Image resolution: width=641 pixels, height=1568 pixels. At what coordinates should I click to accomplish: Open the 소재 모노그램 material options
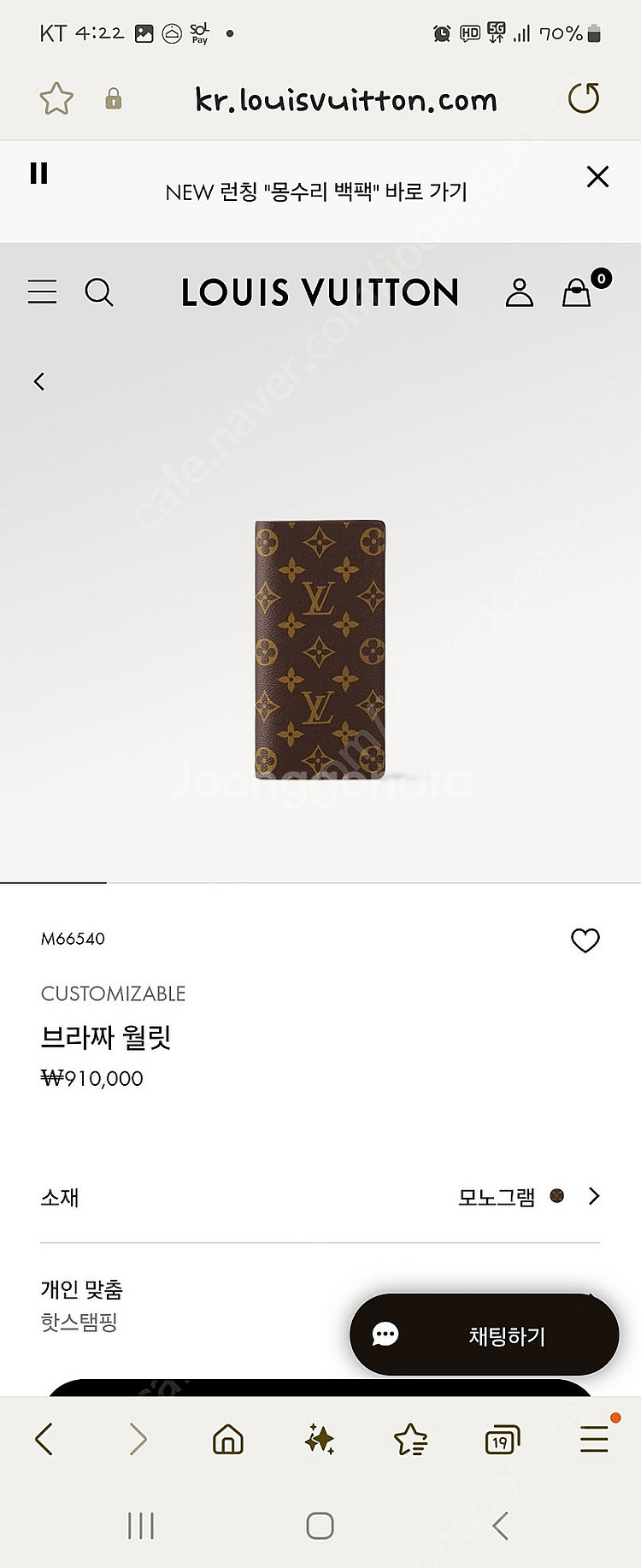click(320, 1197)
